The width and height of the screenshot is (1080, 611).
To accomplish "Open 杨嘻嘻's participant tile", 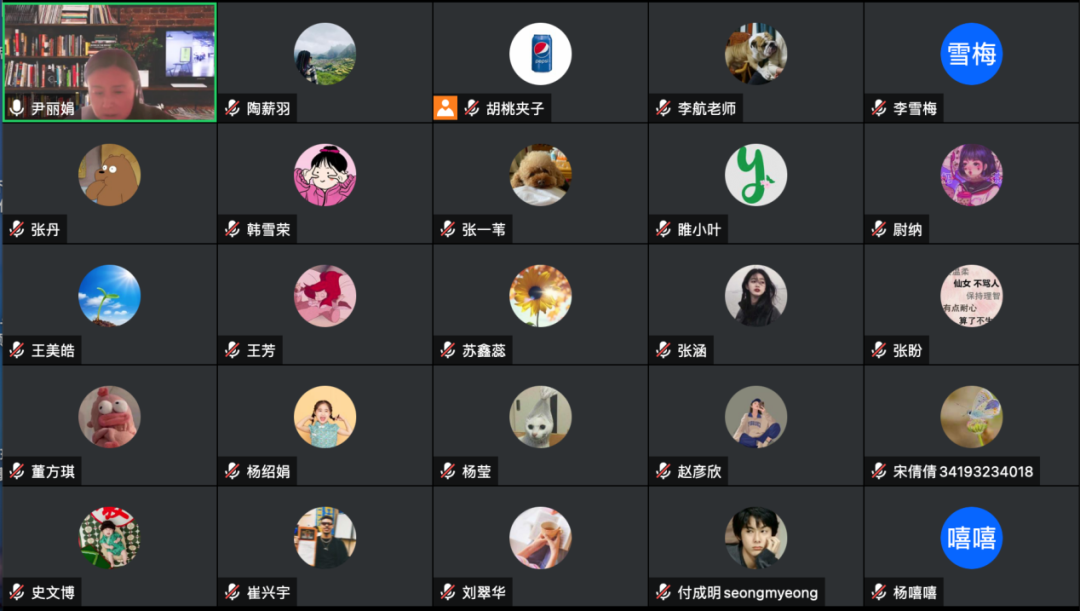I will tap(971, 546).
